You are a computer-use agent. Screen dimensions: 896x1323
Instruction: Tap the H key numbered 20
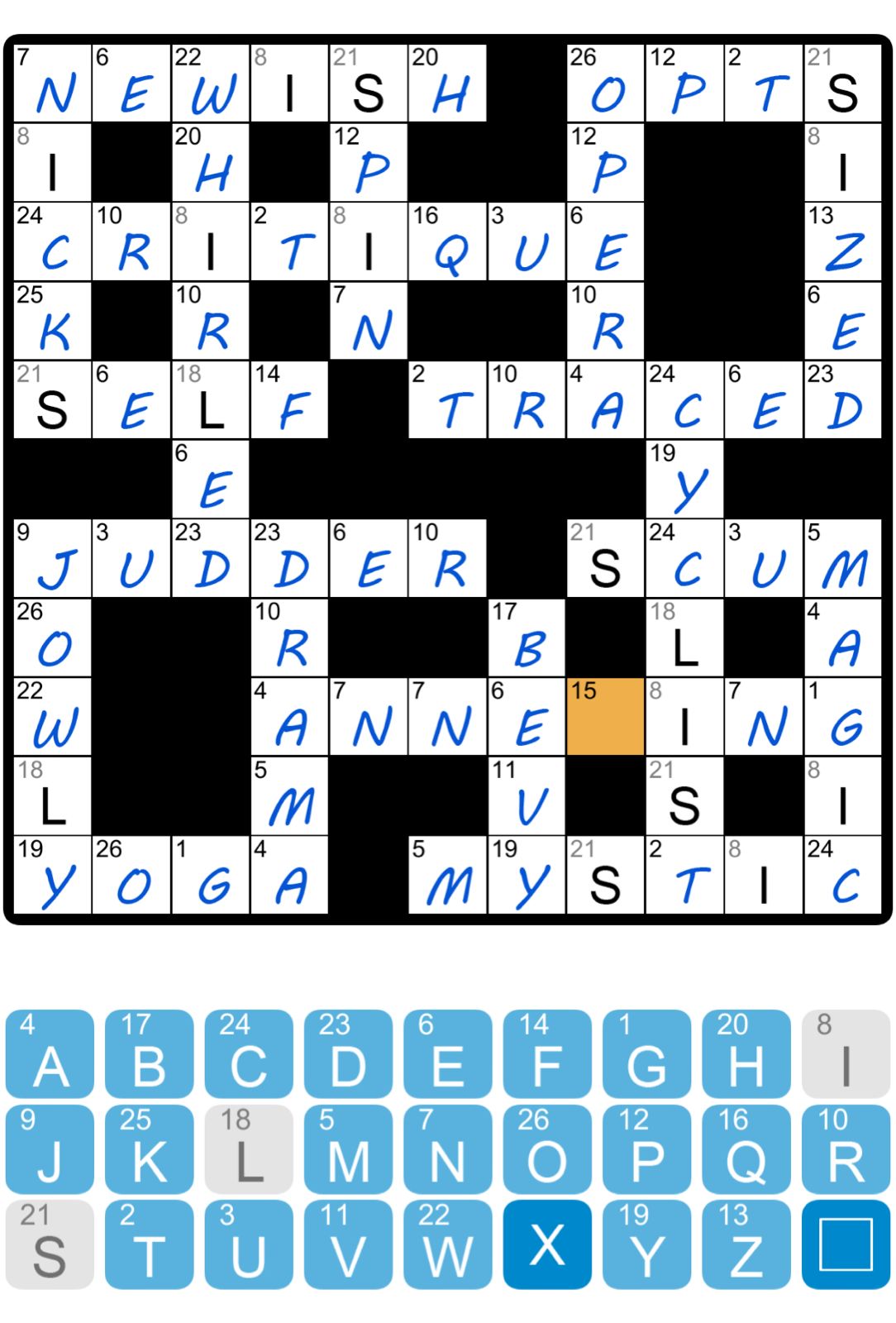coord(746,1054)
